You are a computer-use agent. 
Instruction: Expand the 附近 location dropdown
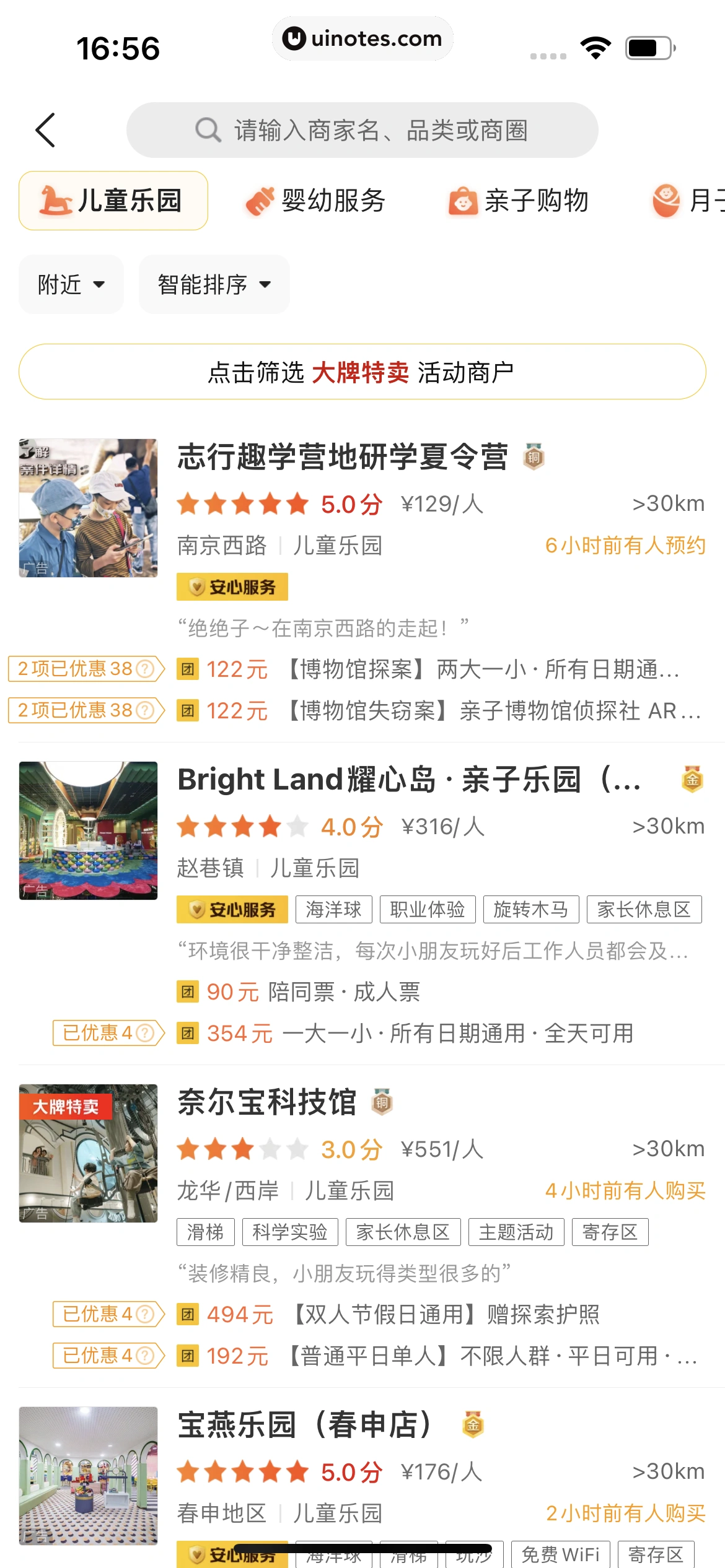tap(71, 284)
